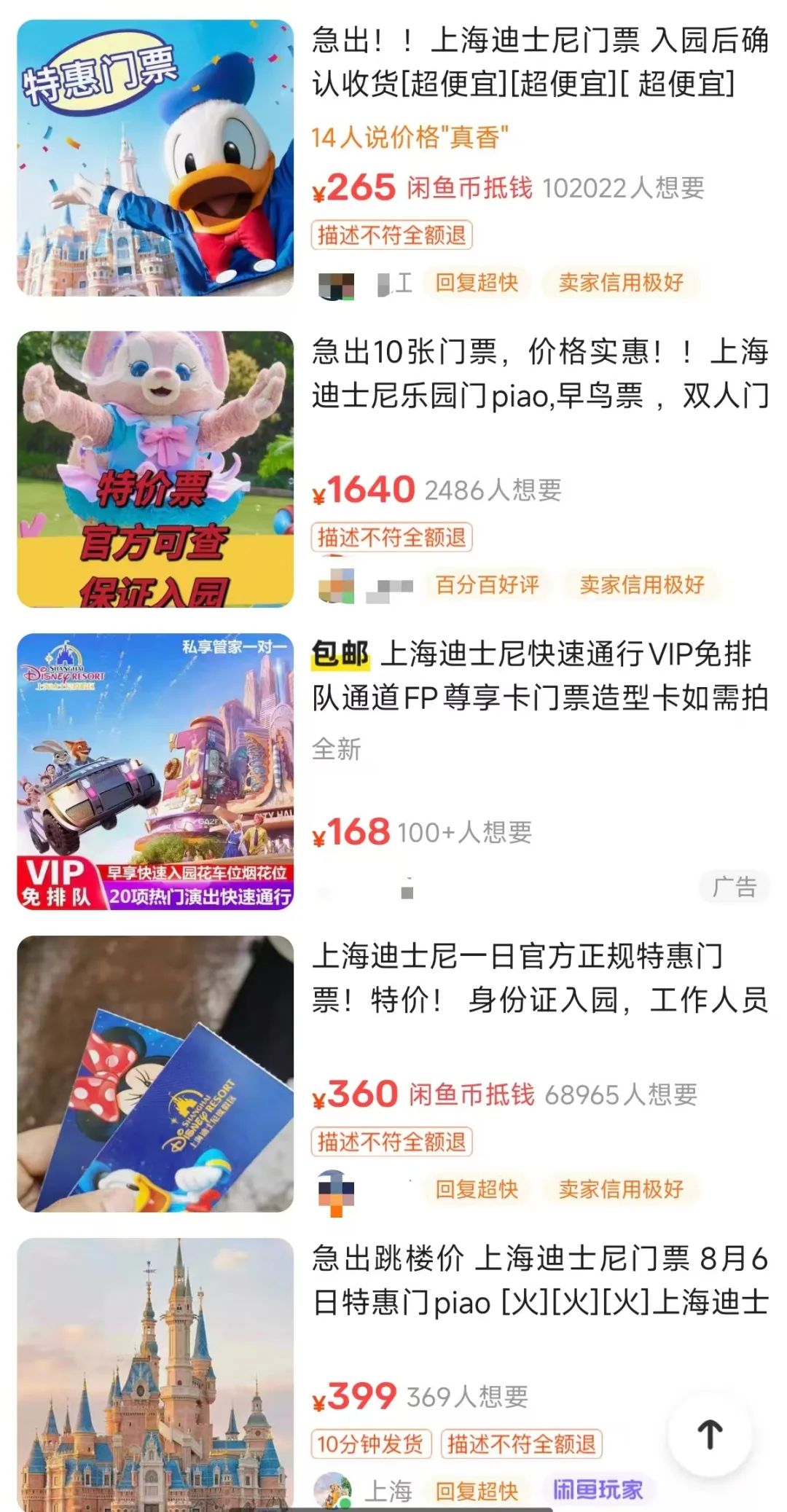Open the ¥360 一日官方正规特惠门票 listing
The width and height of the screenshot is (787, 1512).
tap(539, 978)
